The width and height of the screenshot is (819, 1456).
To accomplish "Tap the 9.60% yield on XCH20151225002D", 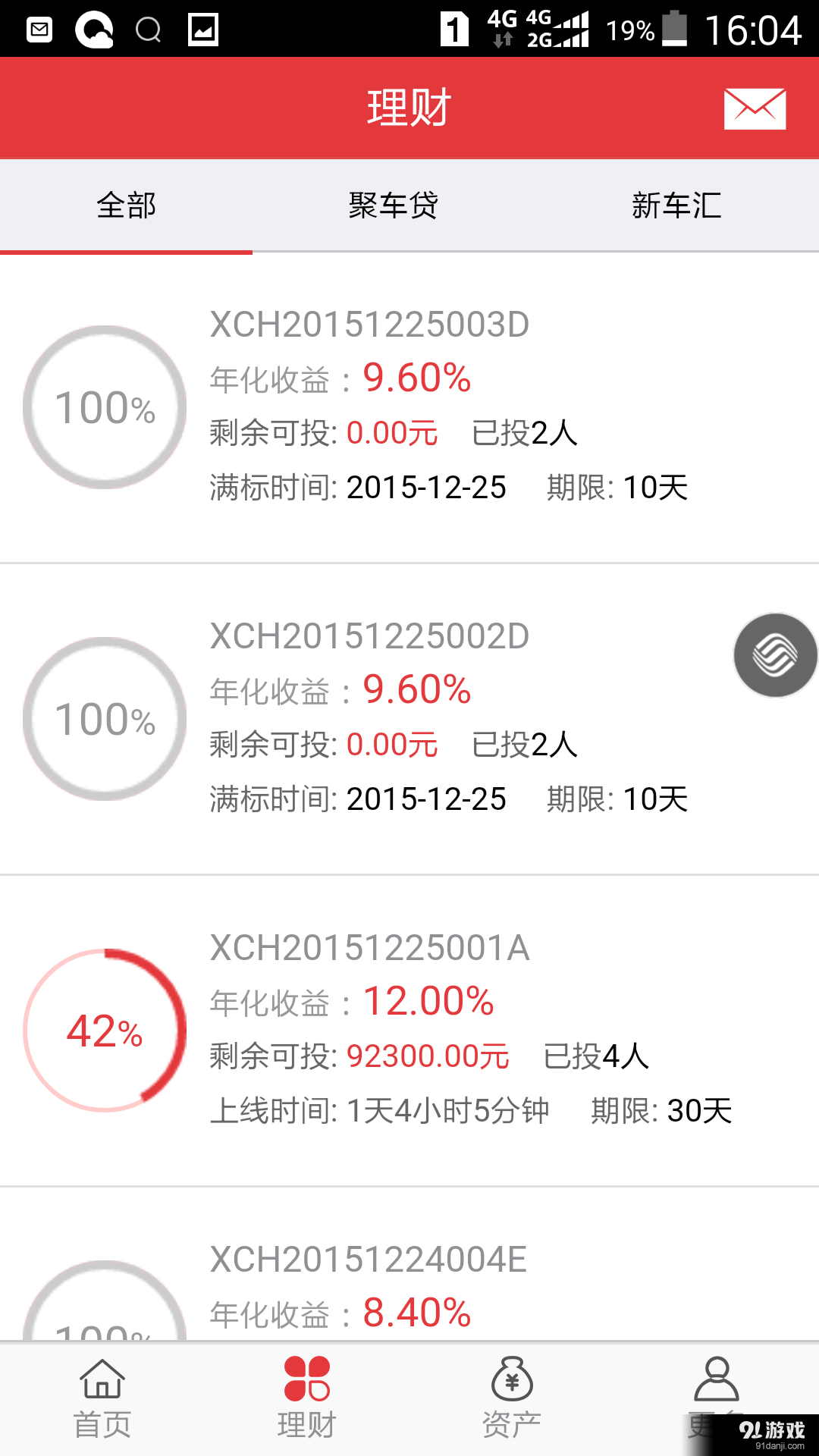I will [417, 689].
